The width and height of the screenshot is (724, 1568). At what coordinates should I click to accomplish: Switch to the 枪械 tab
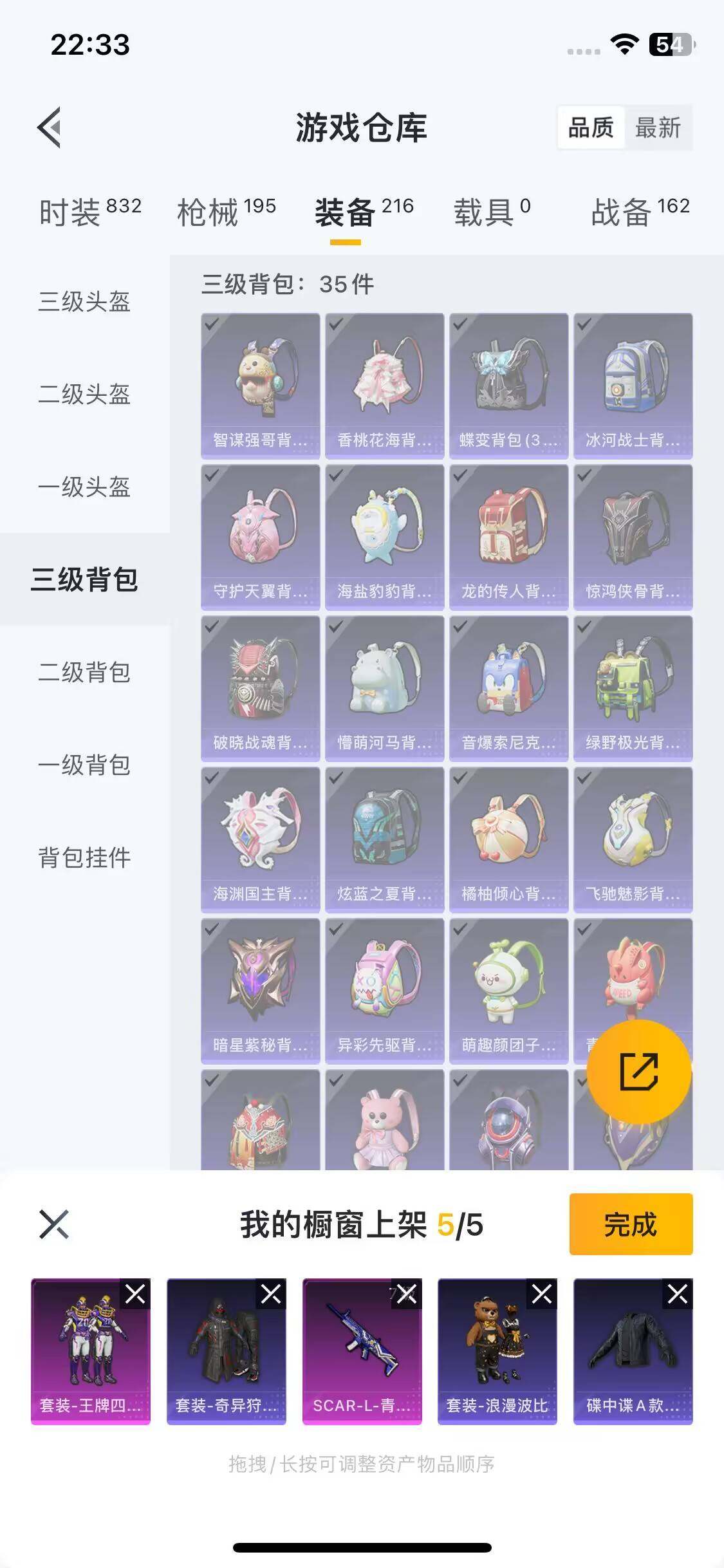226,212
